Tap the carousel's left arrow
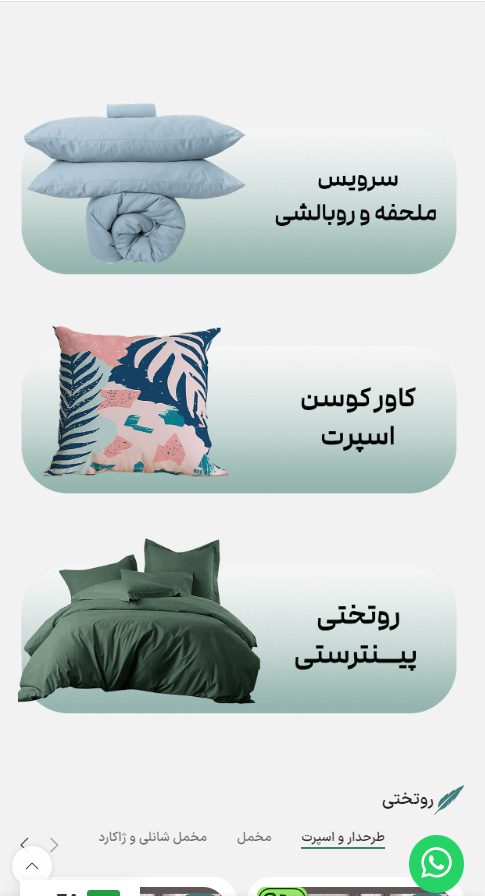The height and width of the screenshot is (896, 485). click(x=24, y=843)
